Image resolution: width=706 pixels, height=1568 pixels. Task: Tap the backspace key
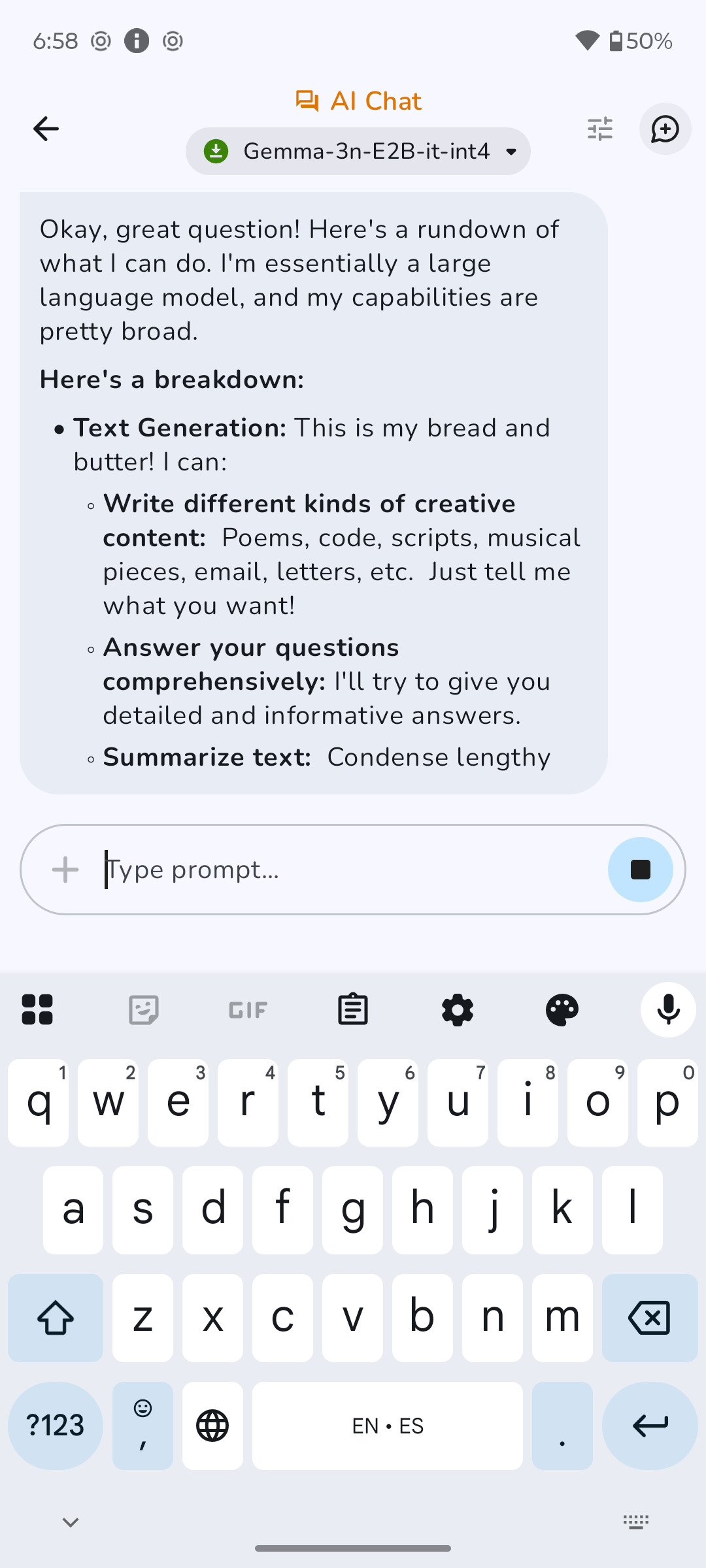[649, 1318]
